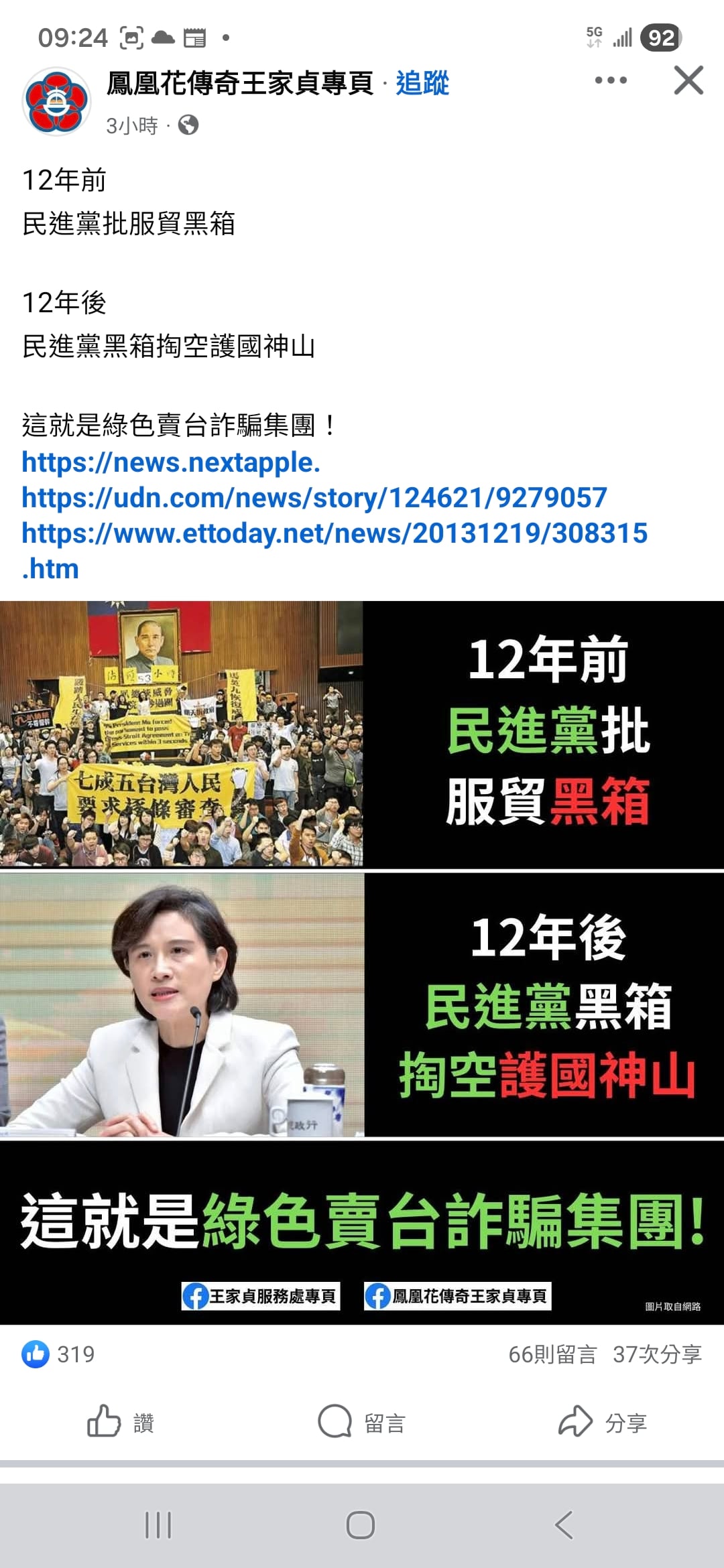The image size is (724, 1568).
Task: Close the post view
Action: click(688, 80)
